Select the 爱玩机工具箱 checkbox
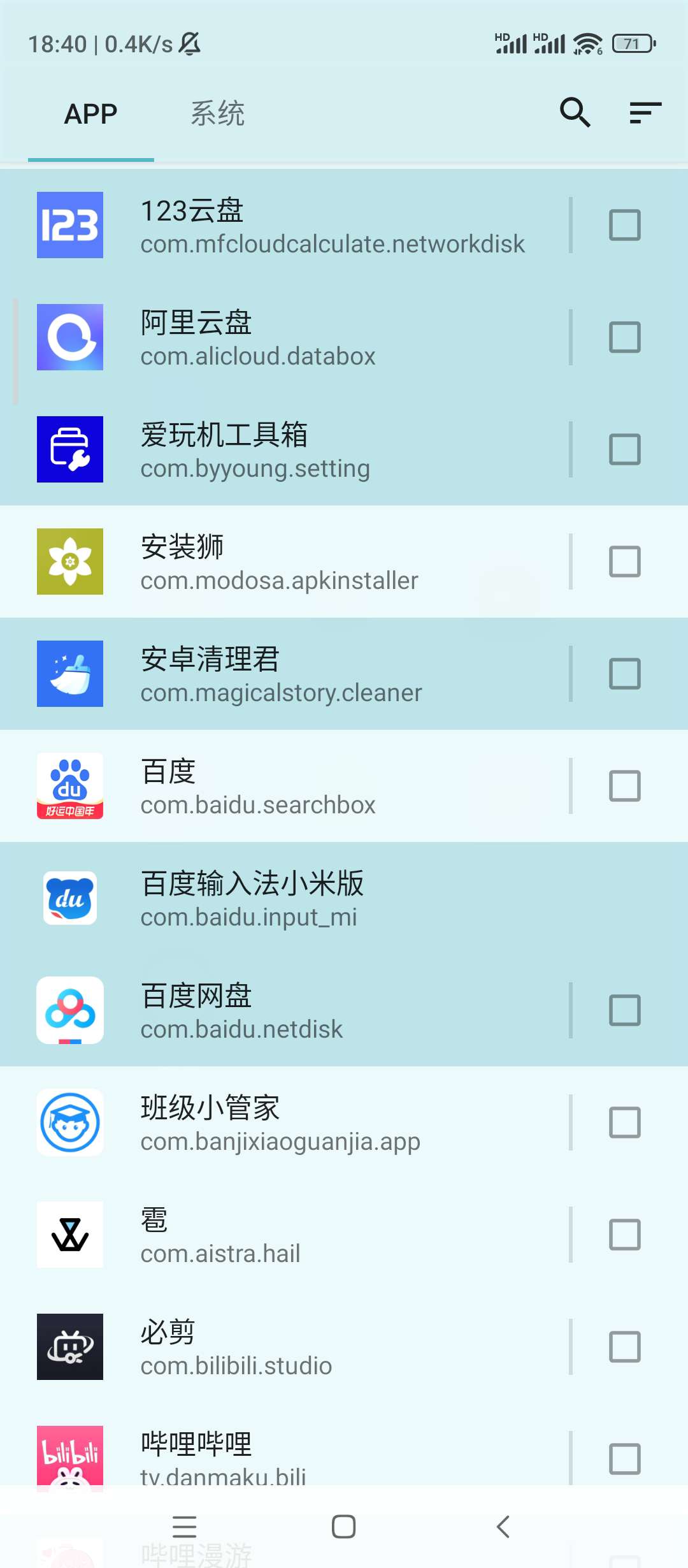 [625, 449]
